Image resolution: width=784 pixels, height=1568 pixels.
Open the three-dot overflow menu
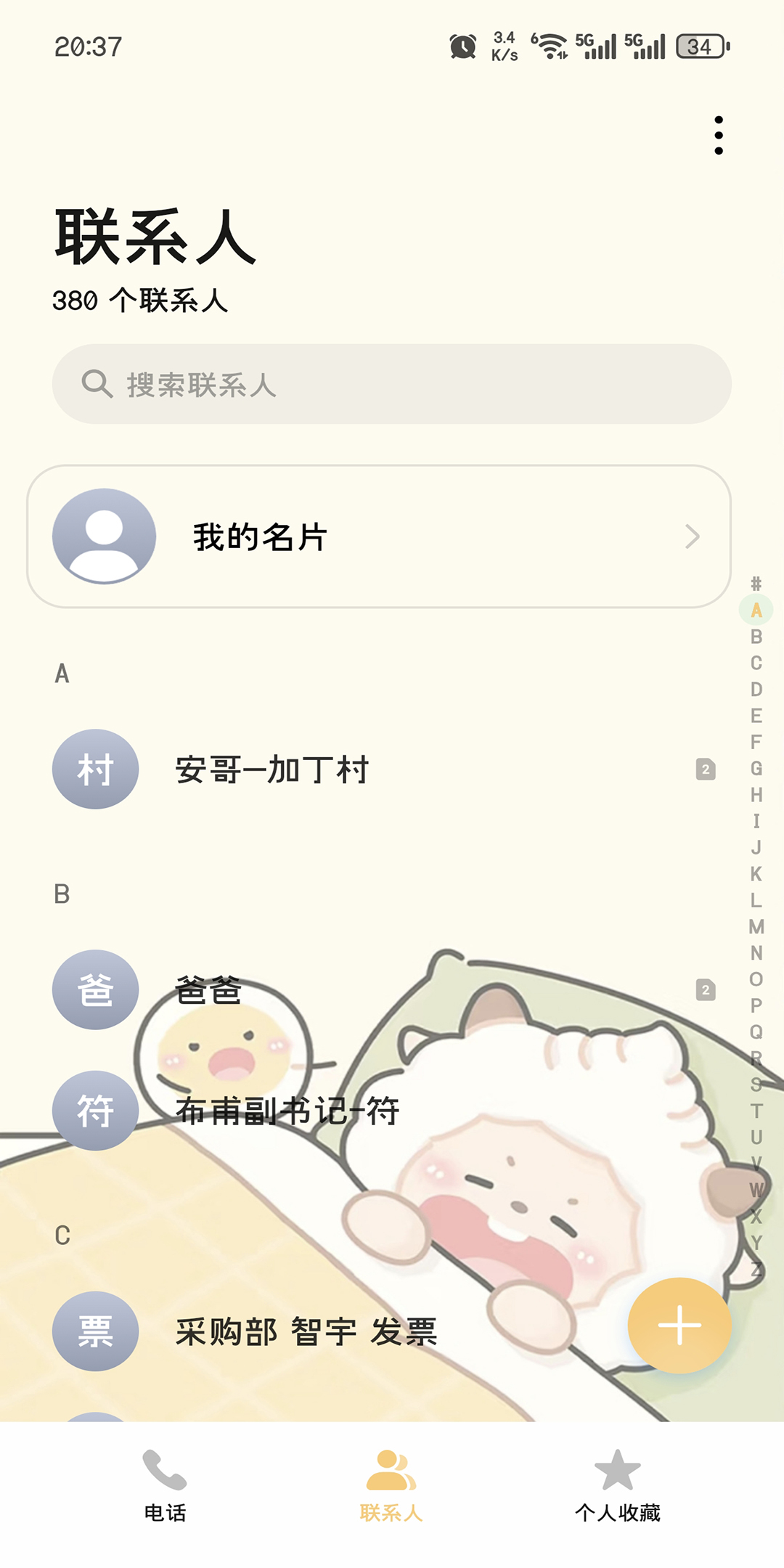tap(718, 135)
